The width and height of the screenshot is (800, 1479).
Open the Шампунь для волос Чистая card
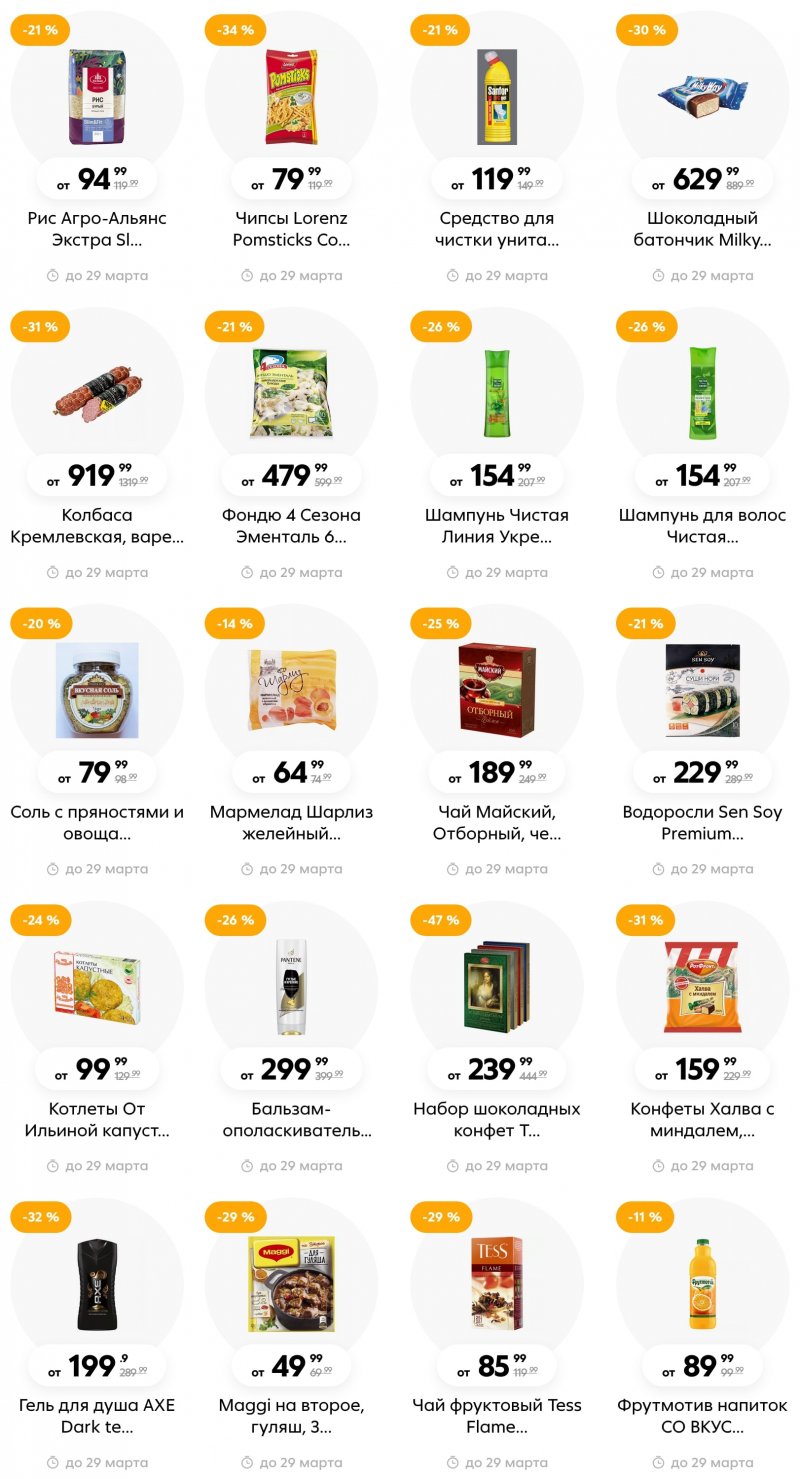[703, 395]
